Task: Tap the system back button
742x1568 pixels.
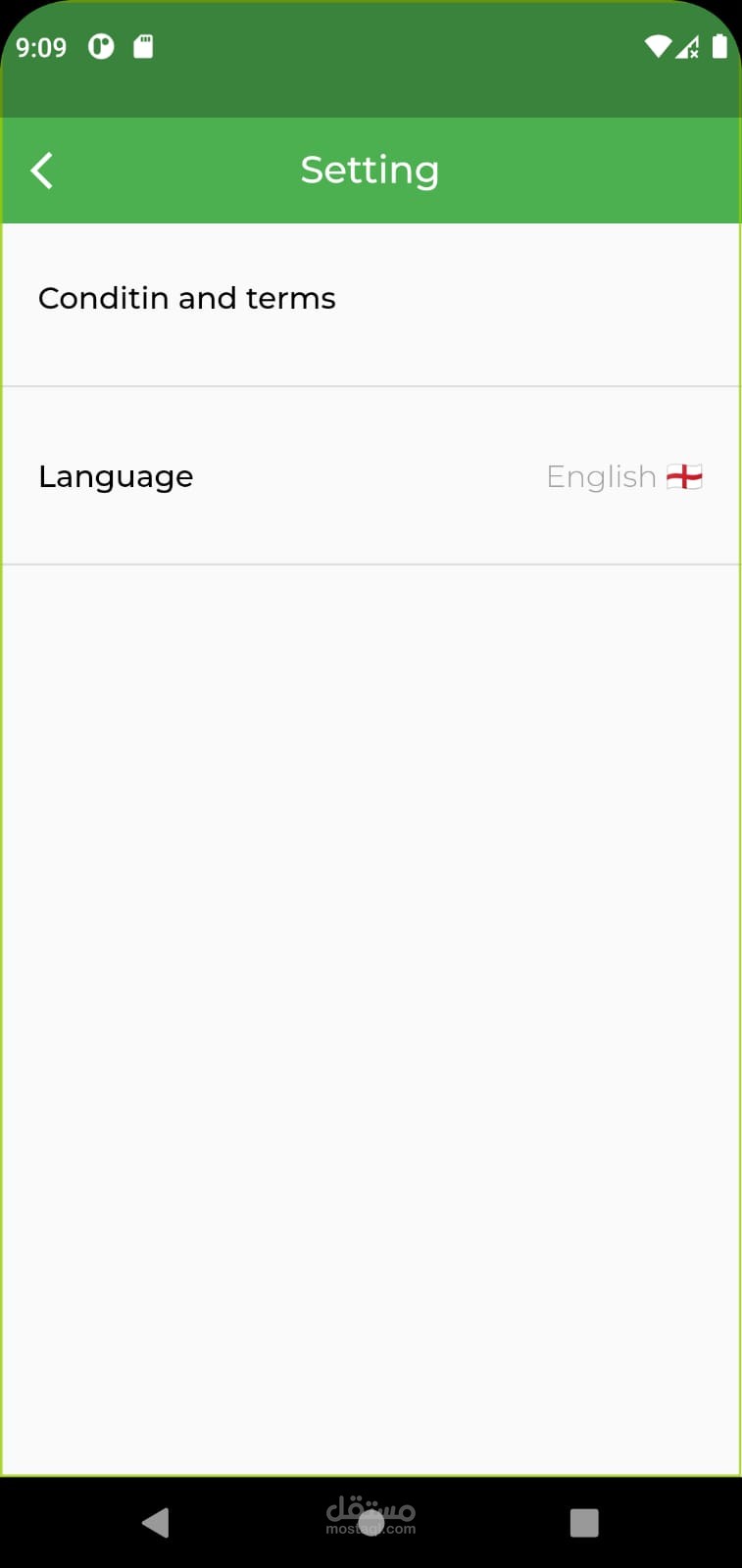Action: pos(156,1522)
